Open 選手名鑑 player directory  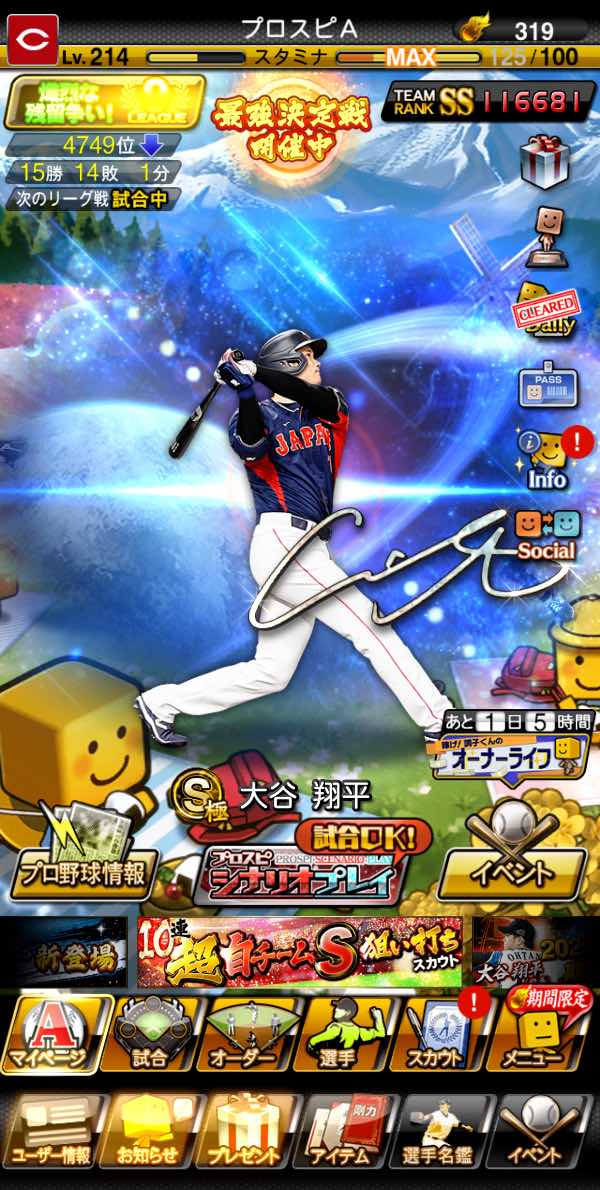pos(447,1131)
